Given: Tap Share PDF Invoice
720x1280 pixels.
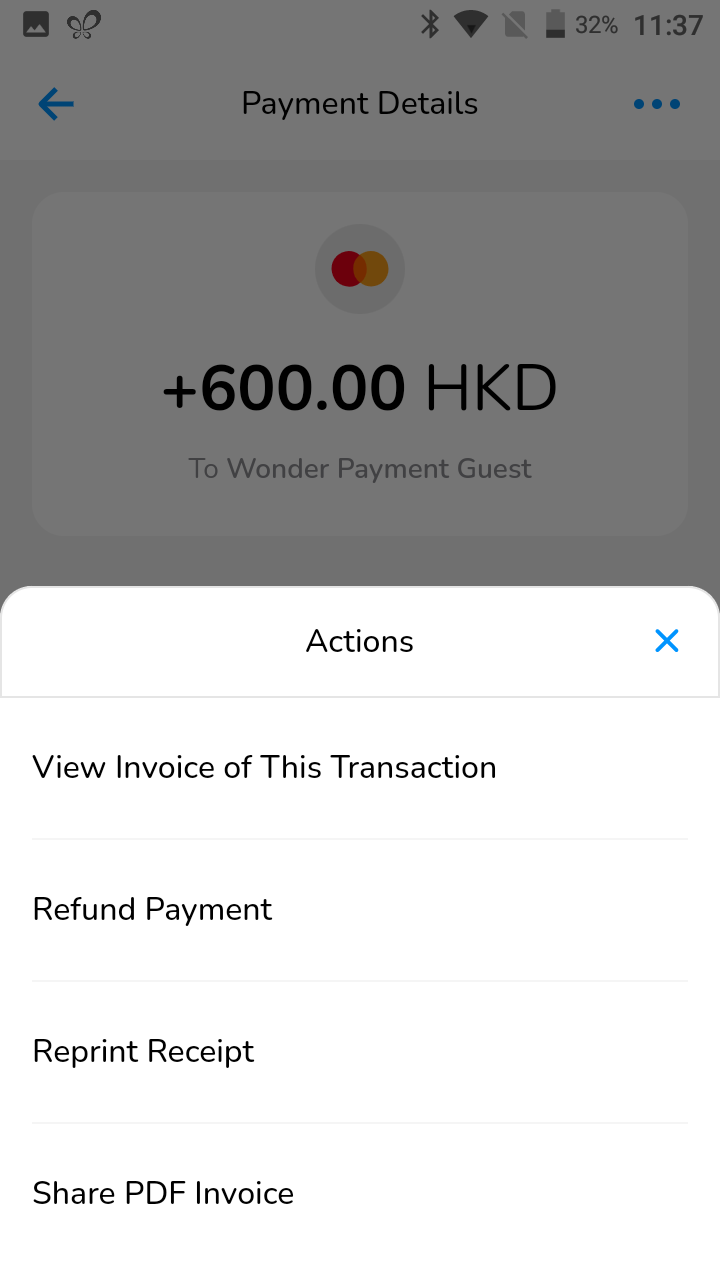Looking at the screenshot, I should (x=360, y=1194).
